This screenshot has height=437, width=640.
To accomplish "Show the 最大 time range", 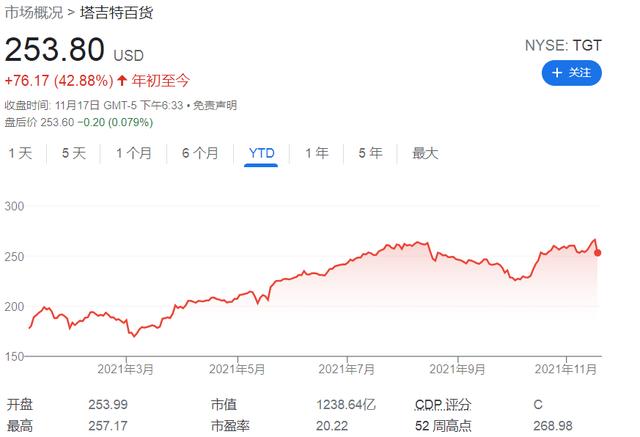I will click(x=425, y=153).
